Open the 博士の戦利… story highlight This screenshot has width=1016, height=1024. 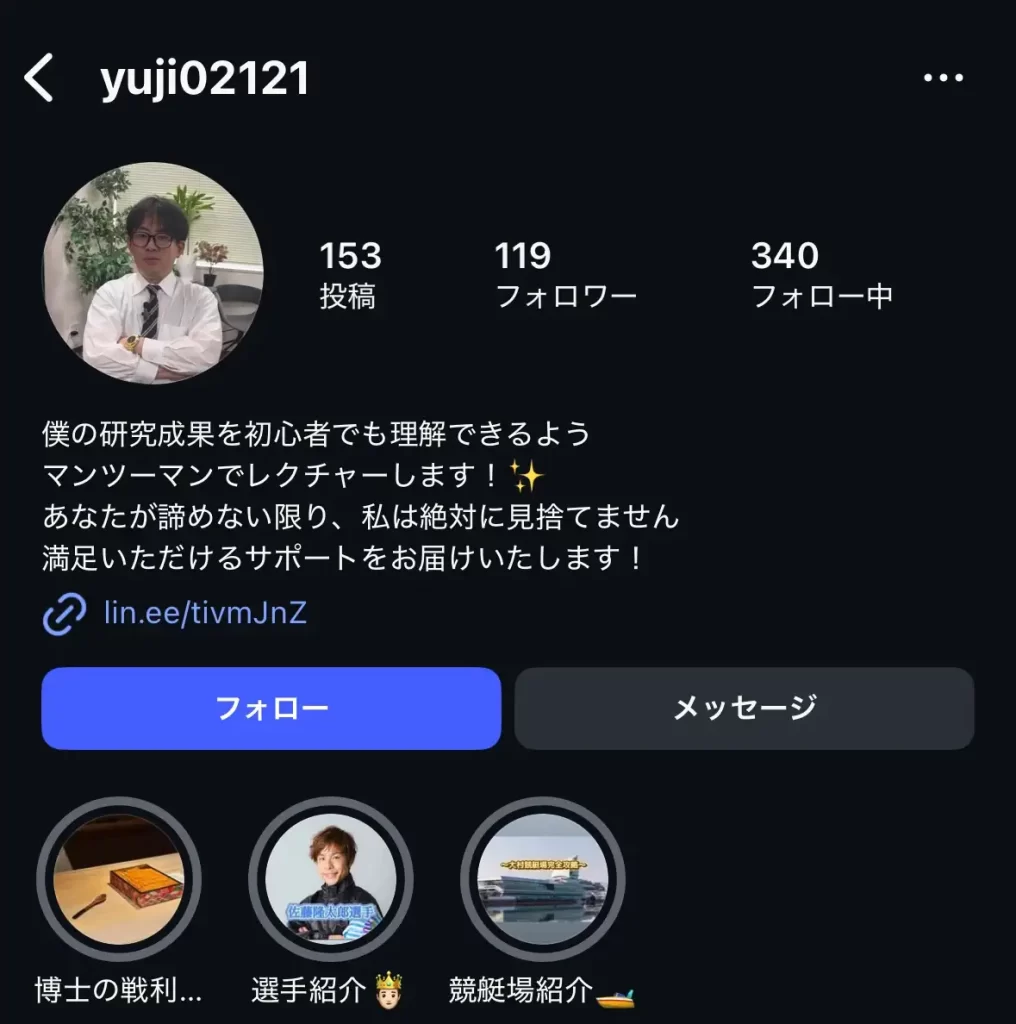tap(119, 879)
